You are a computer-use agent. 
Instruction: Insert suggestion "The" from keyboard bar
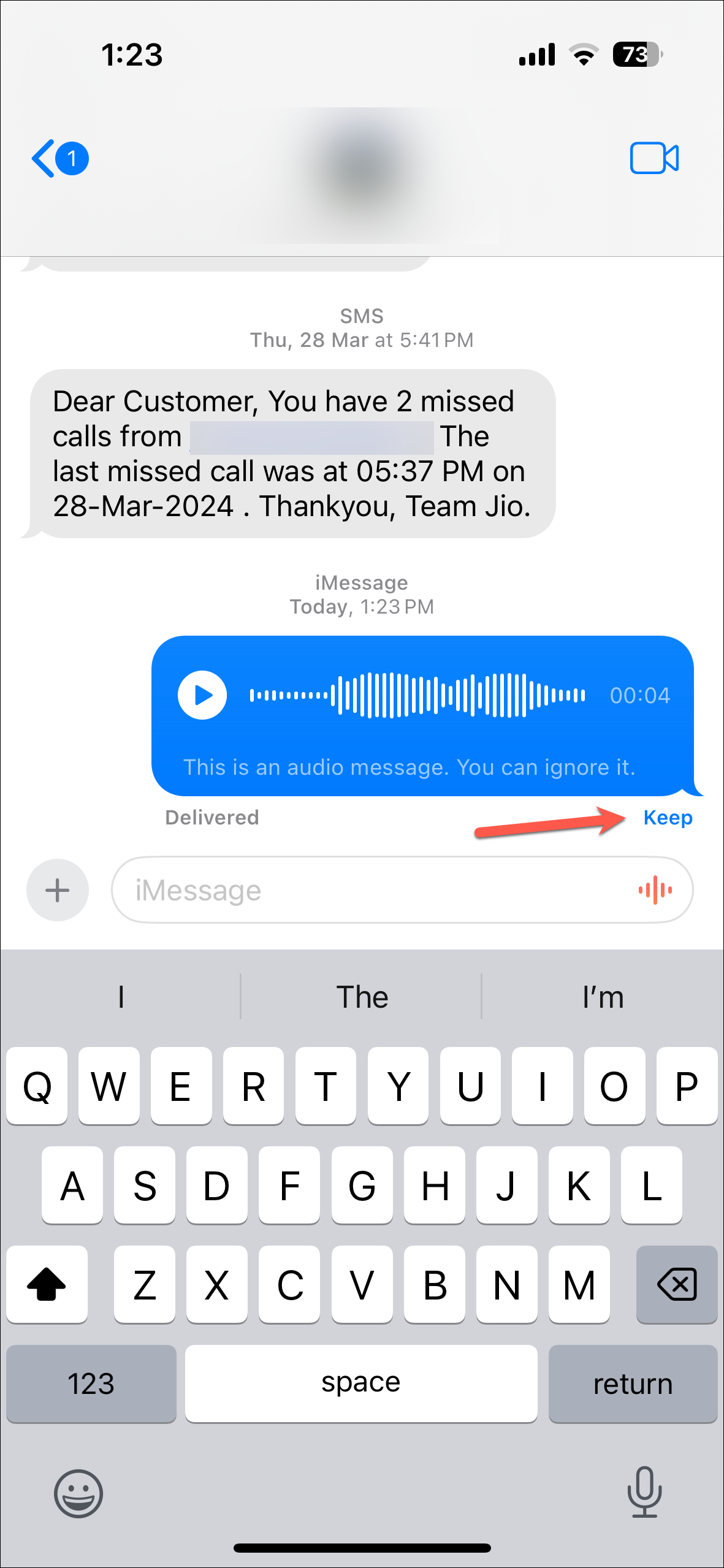(x=362, y=997)
